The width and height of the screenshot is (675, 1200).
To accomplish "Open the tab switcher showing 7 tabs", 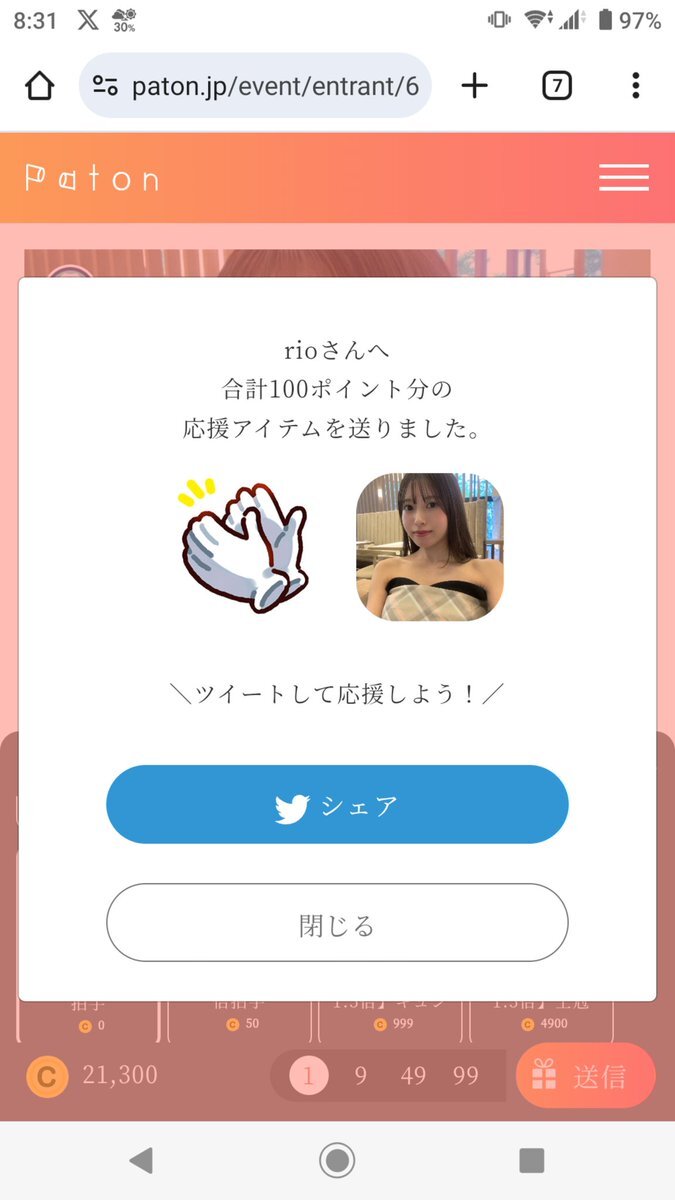I will pyautogui.click(x=557, y=87).
